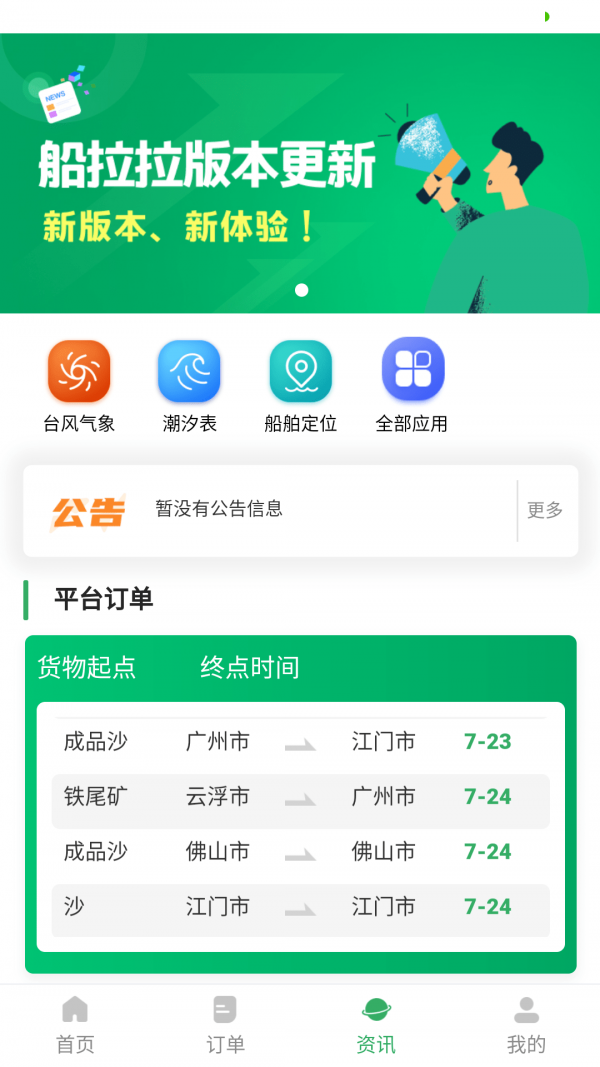Tap 更多 in the 公告 card
Image resolution: width=600 pixels, height=1067 pixels.
tap(545, 510)
